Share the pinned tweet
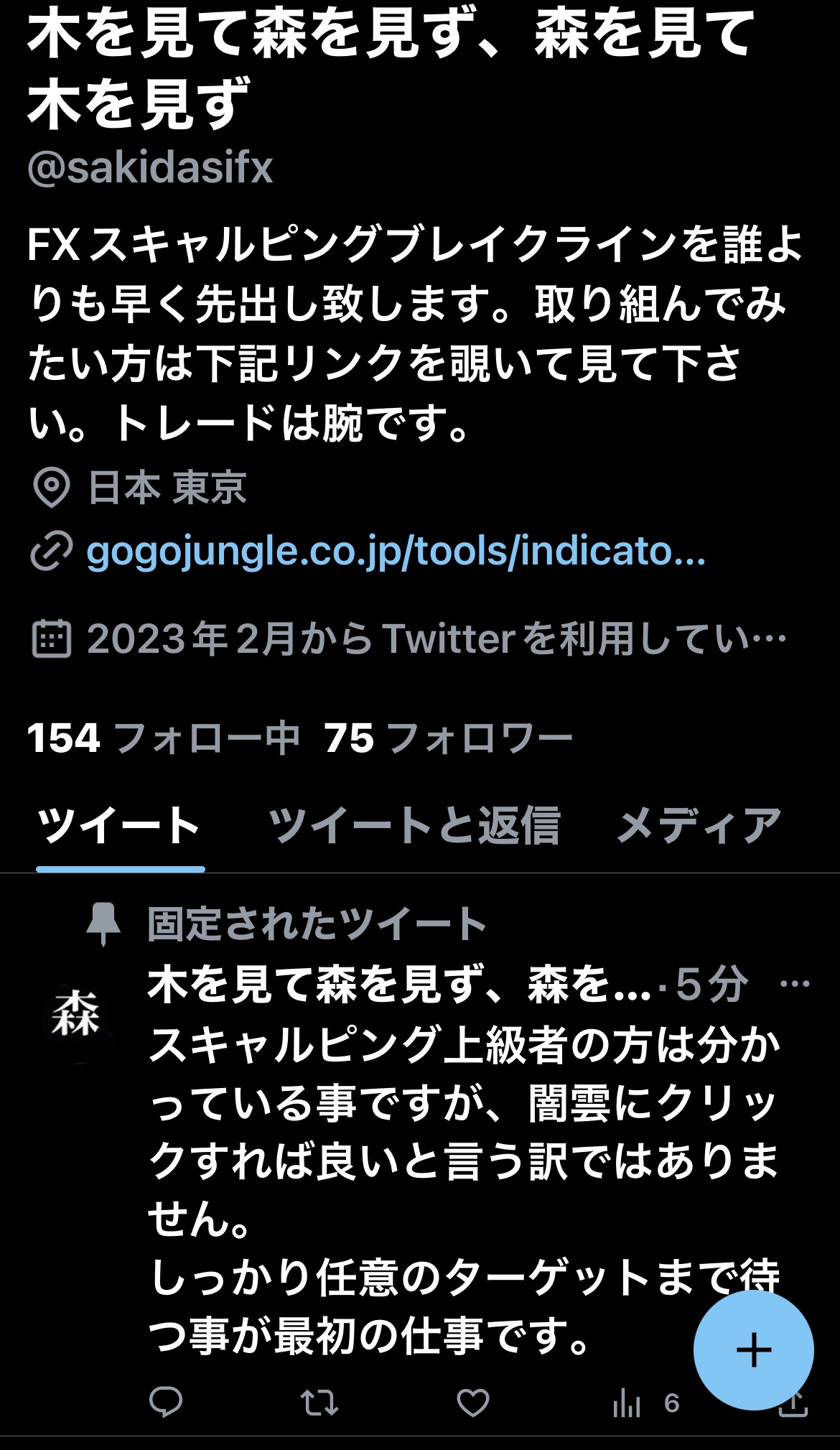840x1450 pixels. 794,1408
